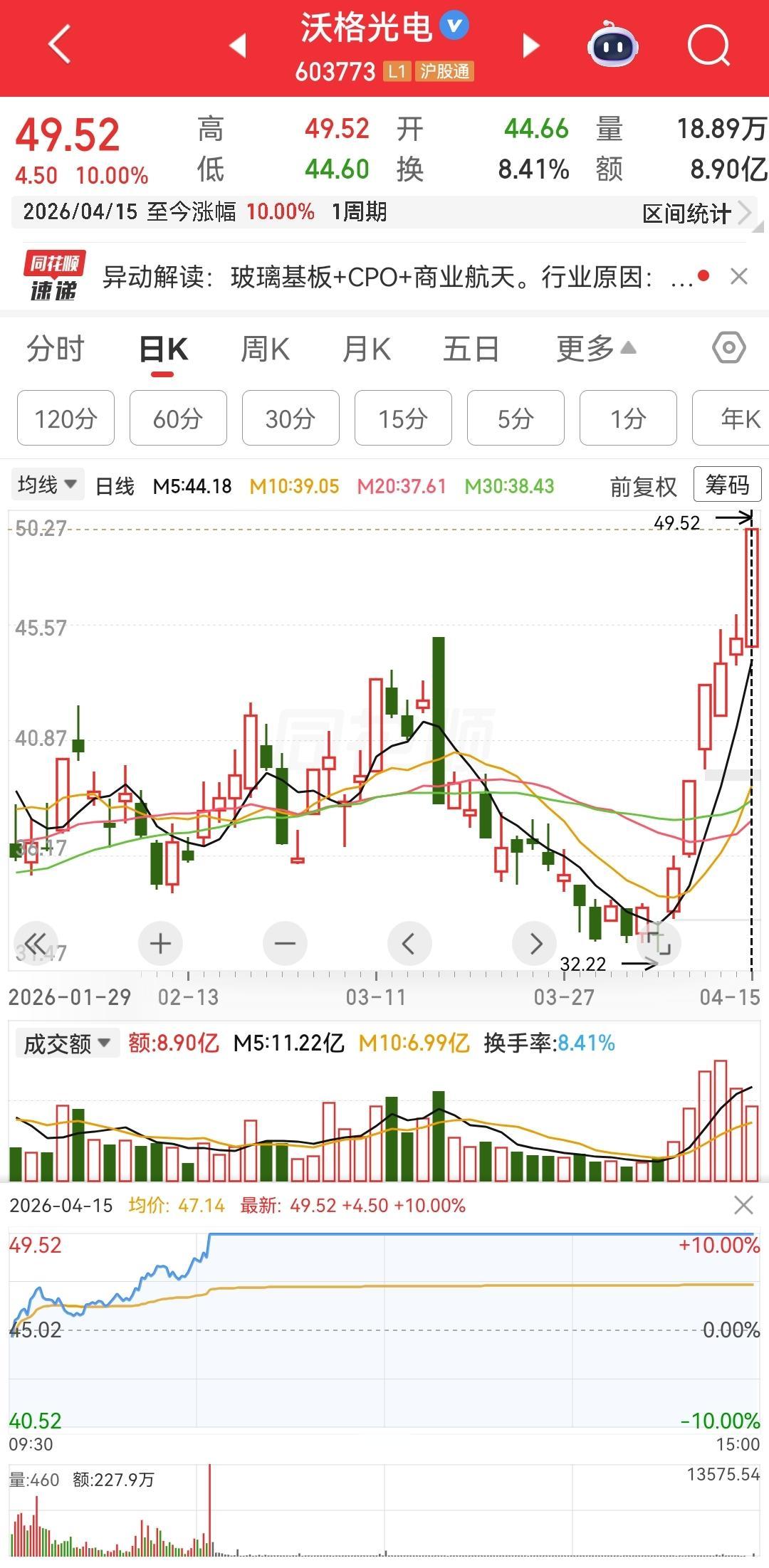This screenshot has width=769, height=1568.
Task: Toggle the 筹码 chip distribution panel
Action: (x=727, y=485)
